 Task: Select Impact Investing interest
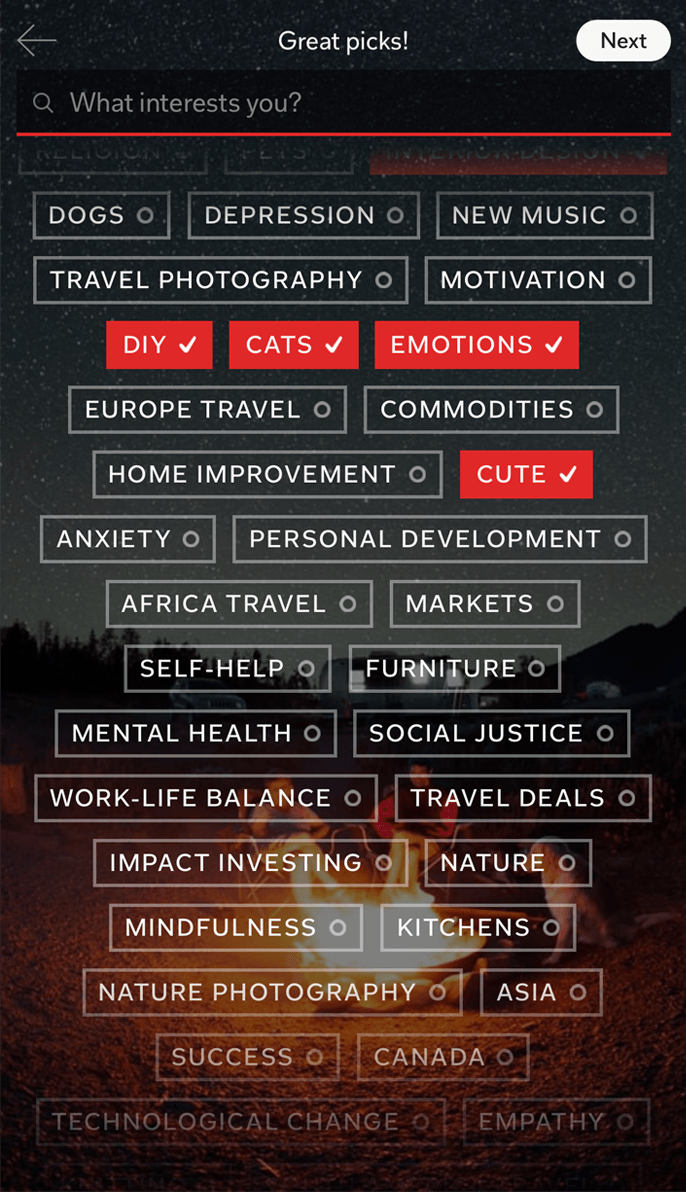(x=250, y=863)
